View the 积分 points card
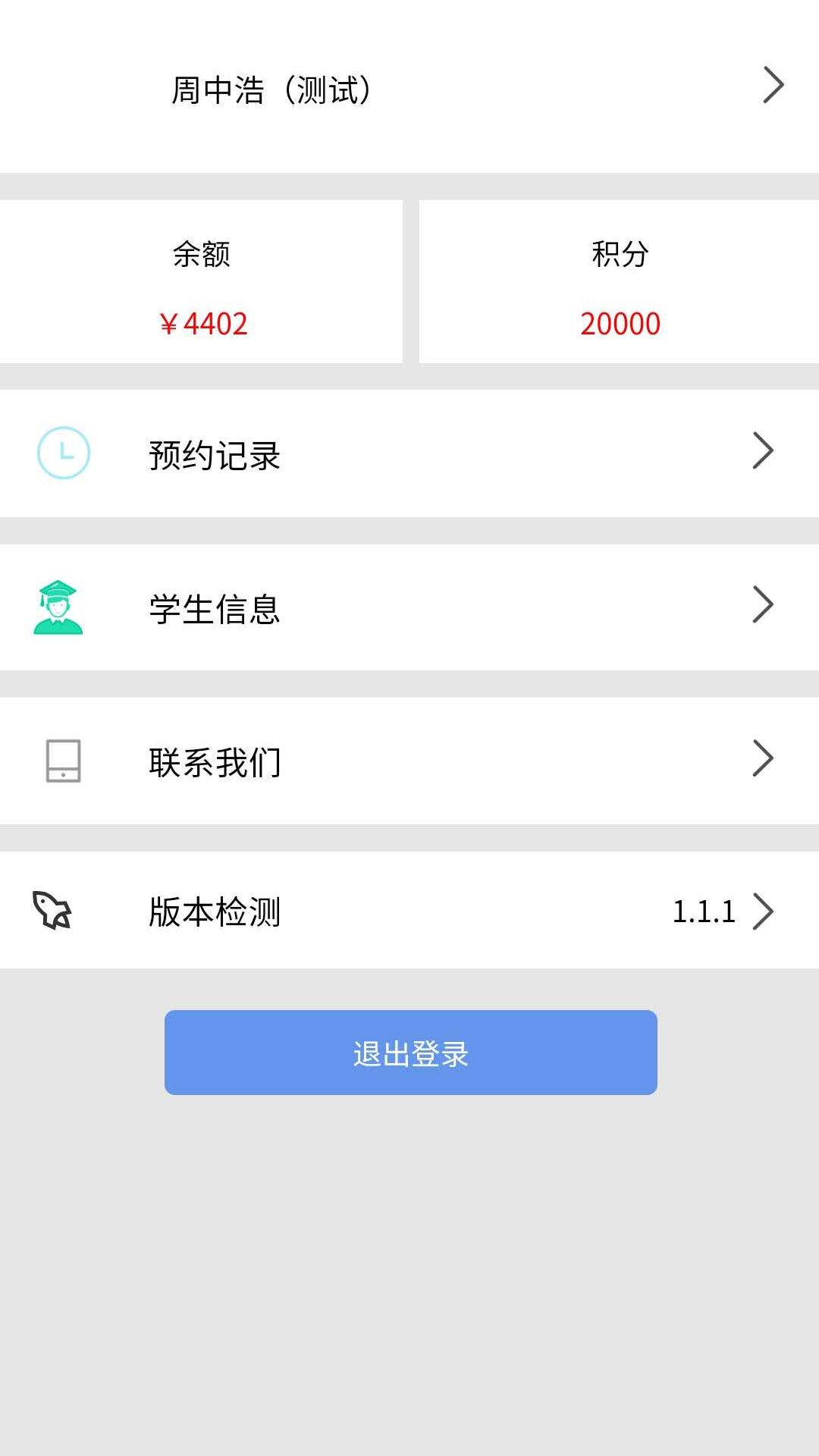819x1456 pixels. (x=619, y=282)
